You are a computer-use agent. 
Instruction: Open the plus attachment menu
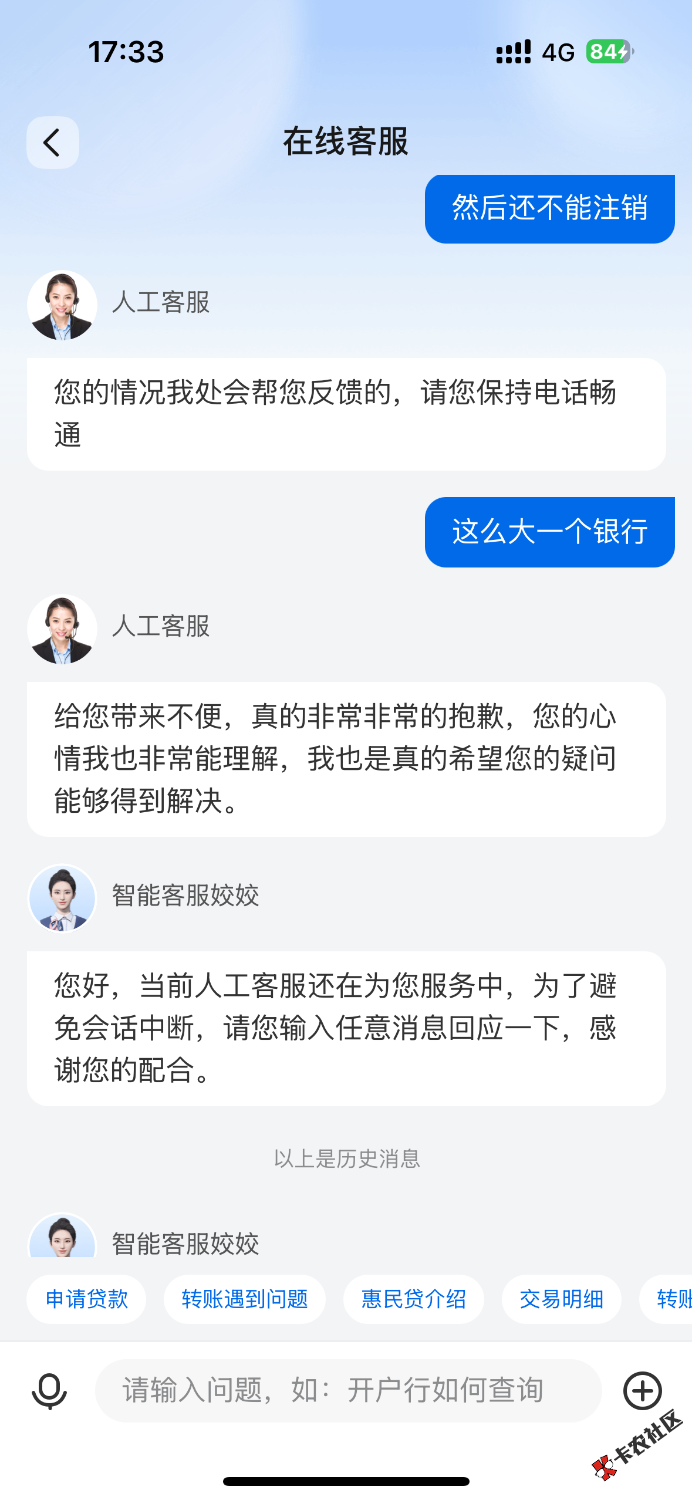pos(642,1390)
